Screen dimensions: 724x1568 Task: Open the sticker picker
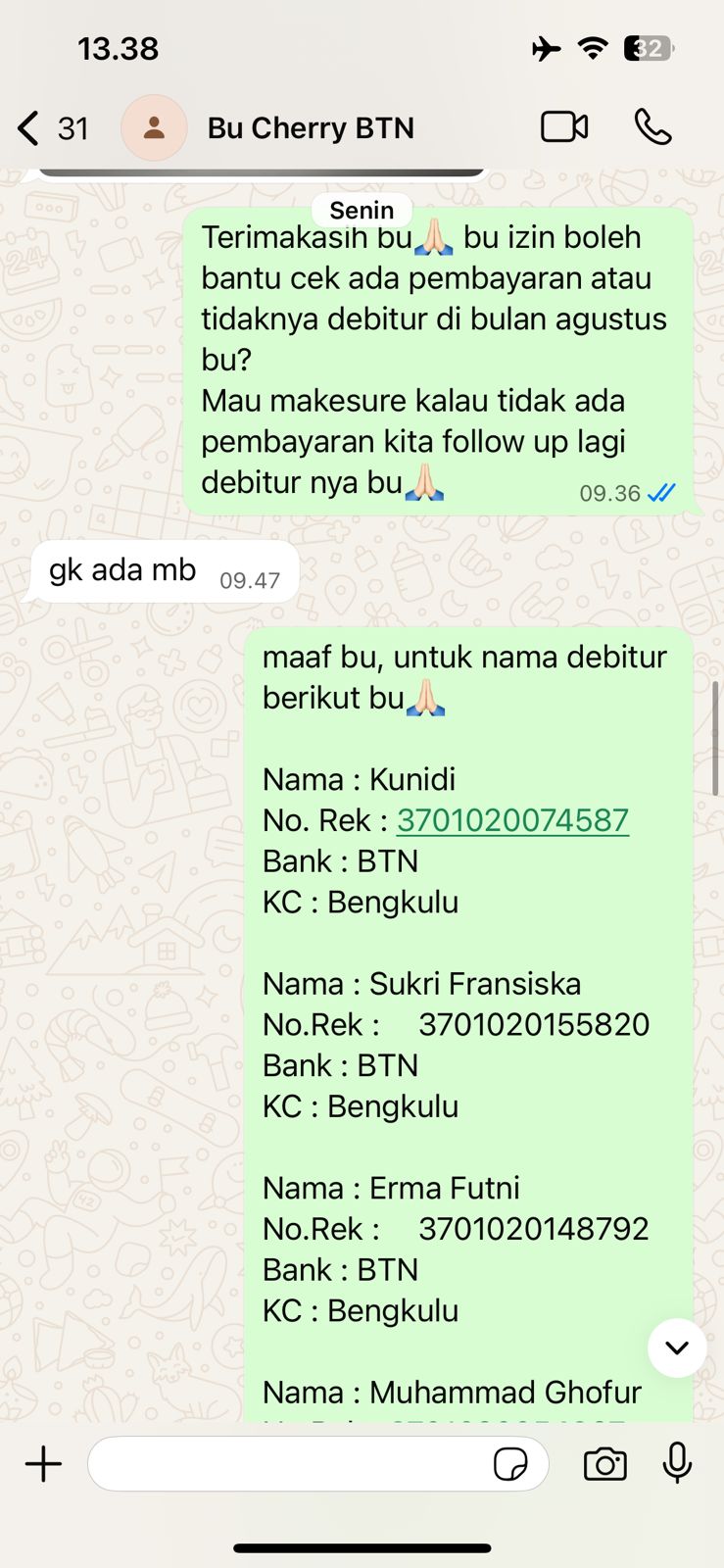510,1464
